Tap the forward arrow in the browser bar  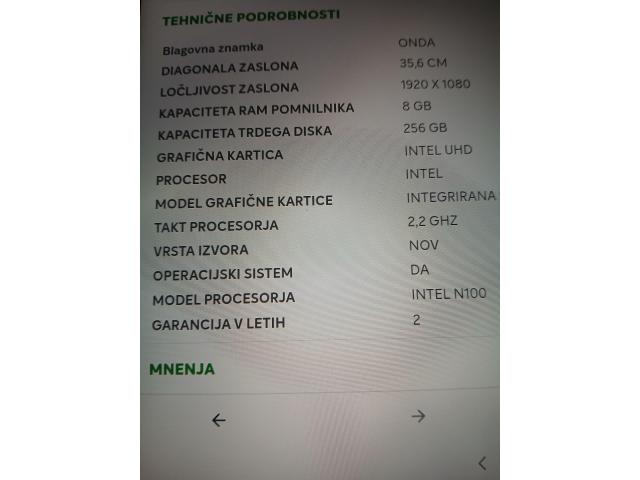pyautogui.click(x=418, y=417)
